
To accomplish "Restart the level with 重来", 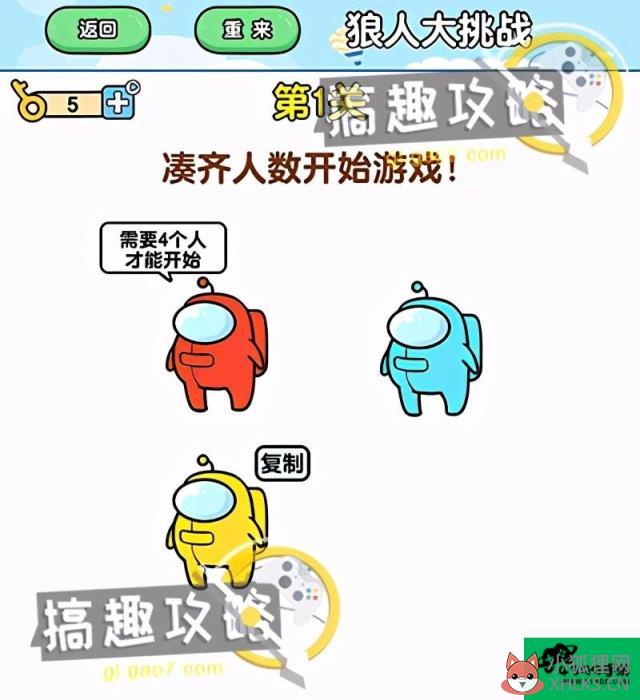I will click(247, 30).
